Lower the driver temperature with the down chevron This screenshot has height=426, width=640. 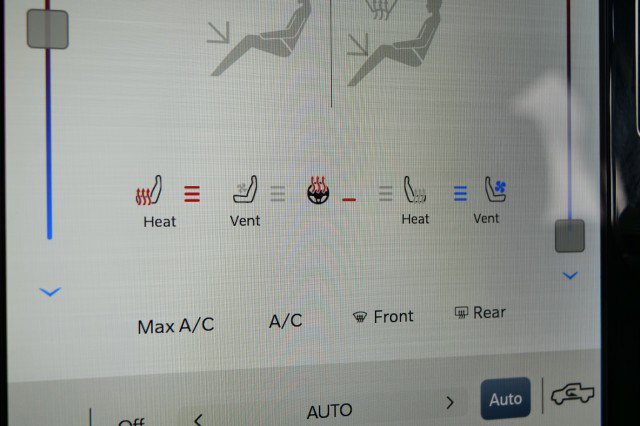pos(49,292)
